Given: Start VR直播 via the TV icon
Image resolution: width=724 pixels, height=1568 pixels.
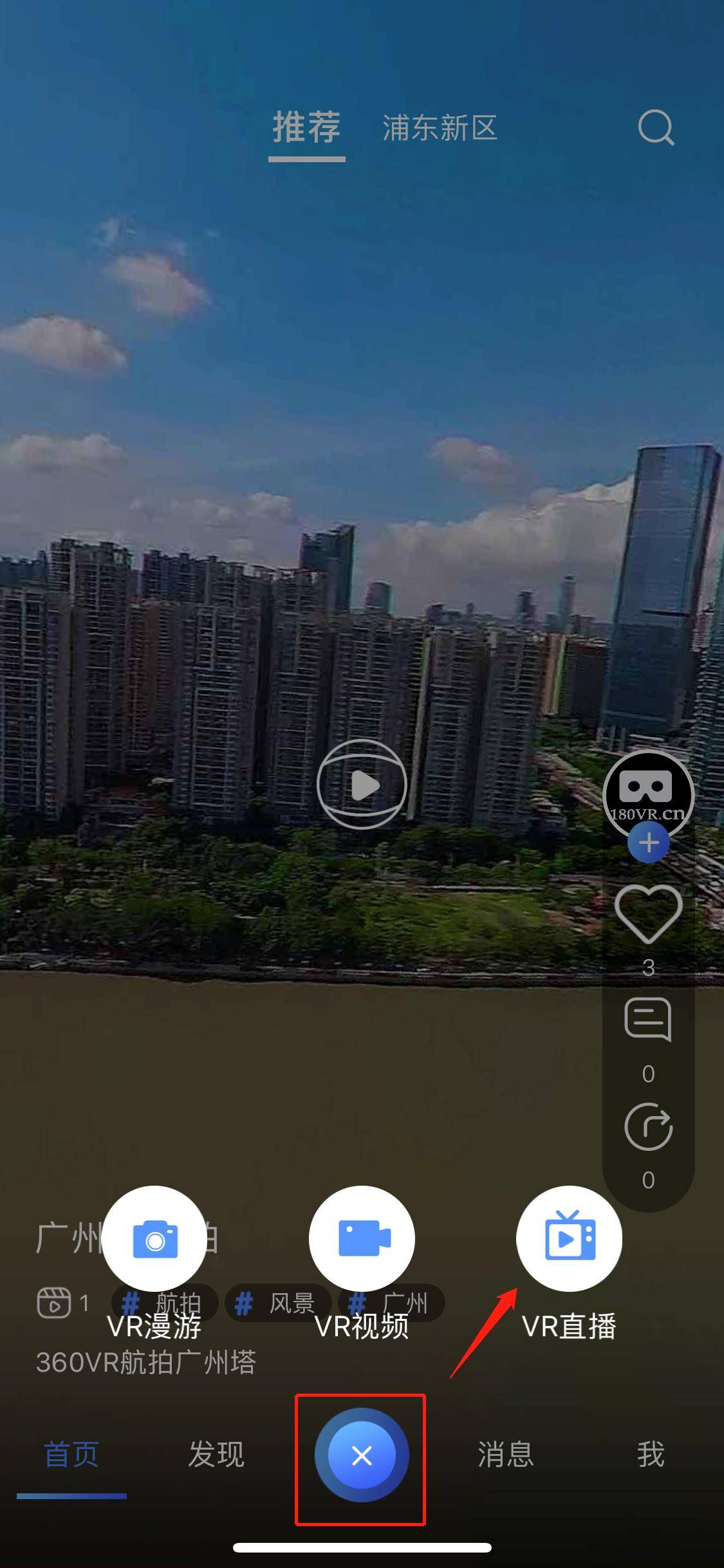Looking at the screenshot, I should pos(570,1237).
